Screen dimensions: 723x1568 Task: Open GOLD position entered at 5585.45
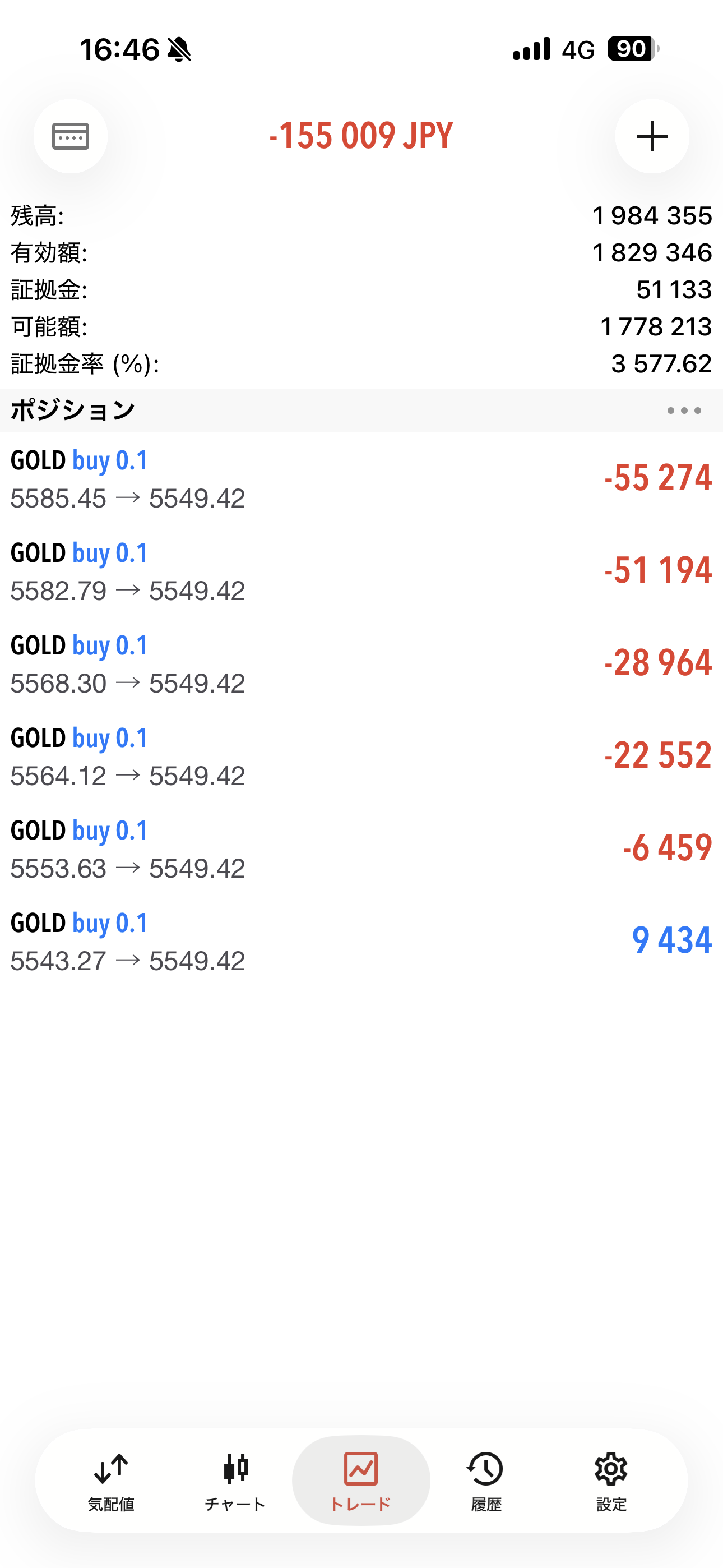pyautogui.click(x=361, y=479)
